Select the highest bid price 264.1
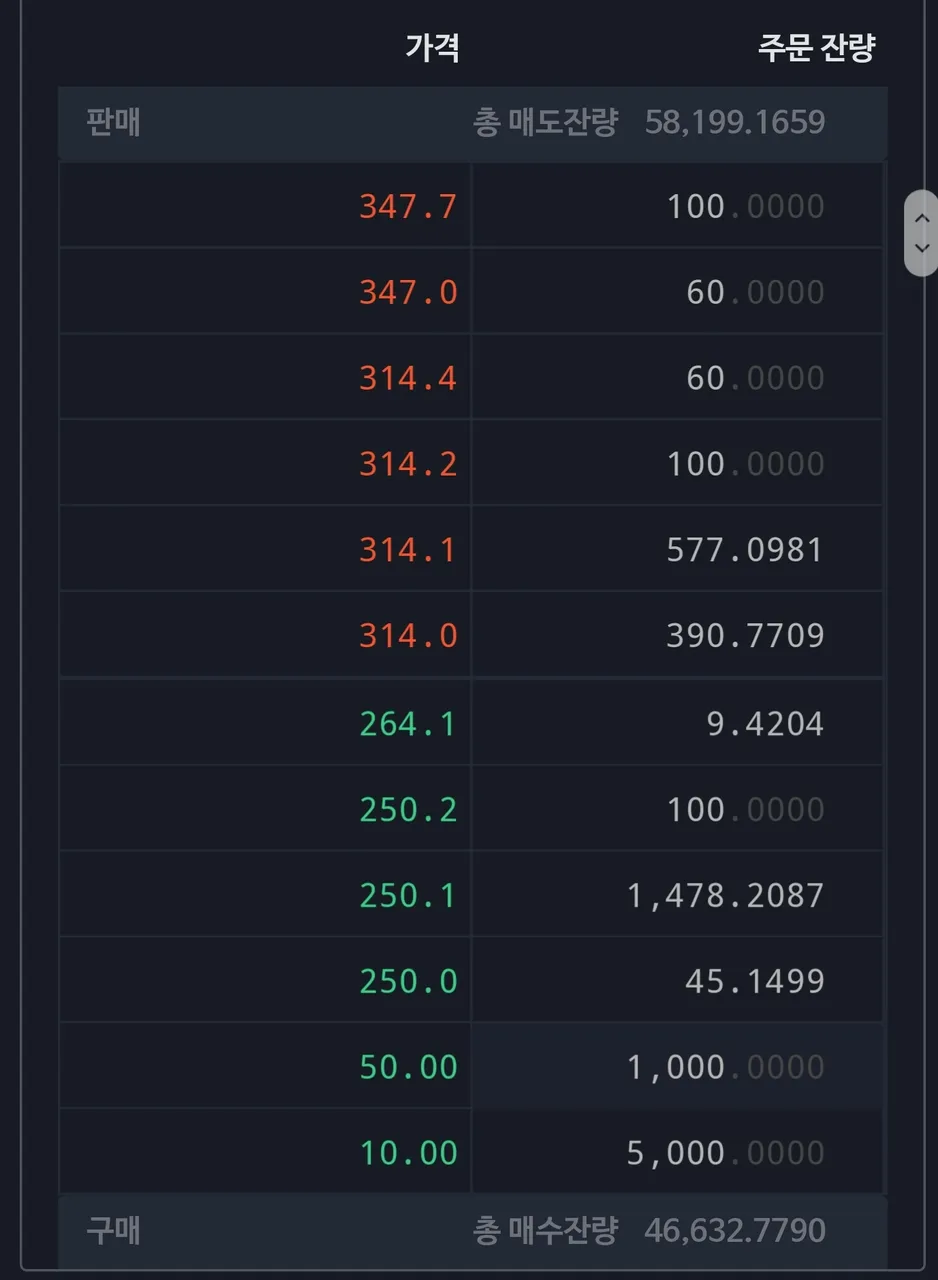 pyautogui.click(x=408, y=723)
